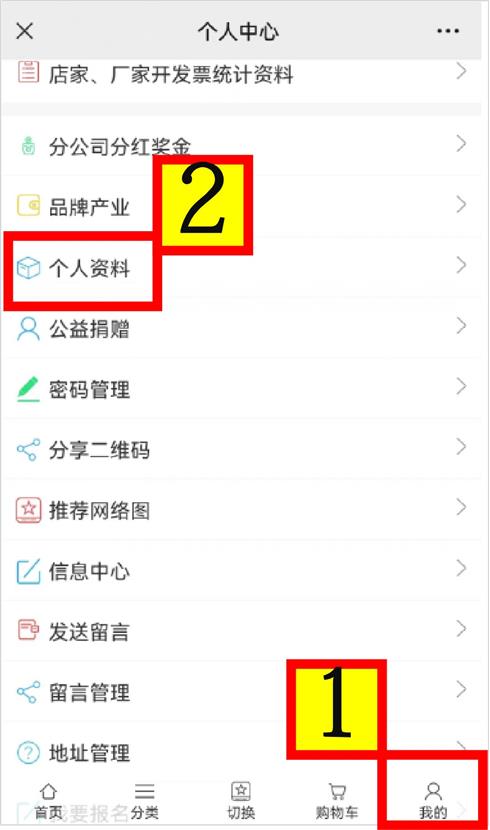
Task: Open 个人资料 row
Action: coord(241,267)
